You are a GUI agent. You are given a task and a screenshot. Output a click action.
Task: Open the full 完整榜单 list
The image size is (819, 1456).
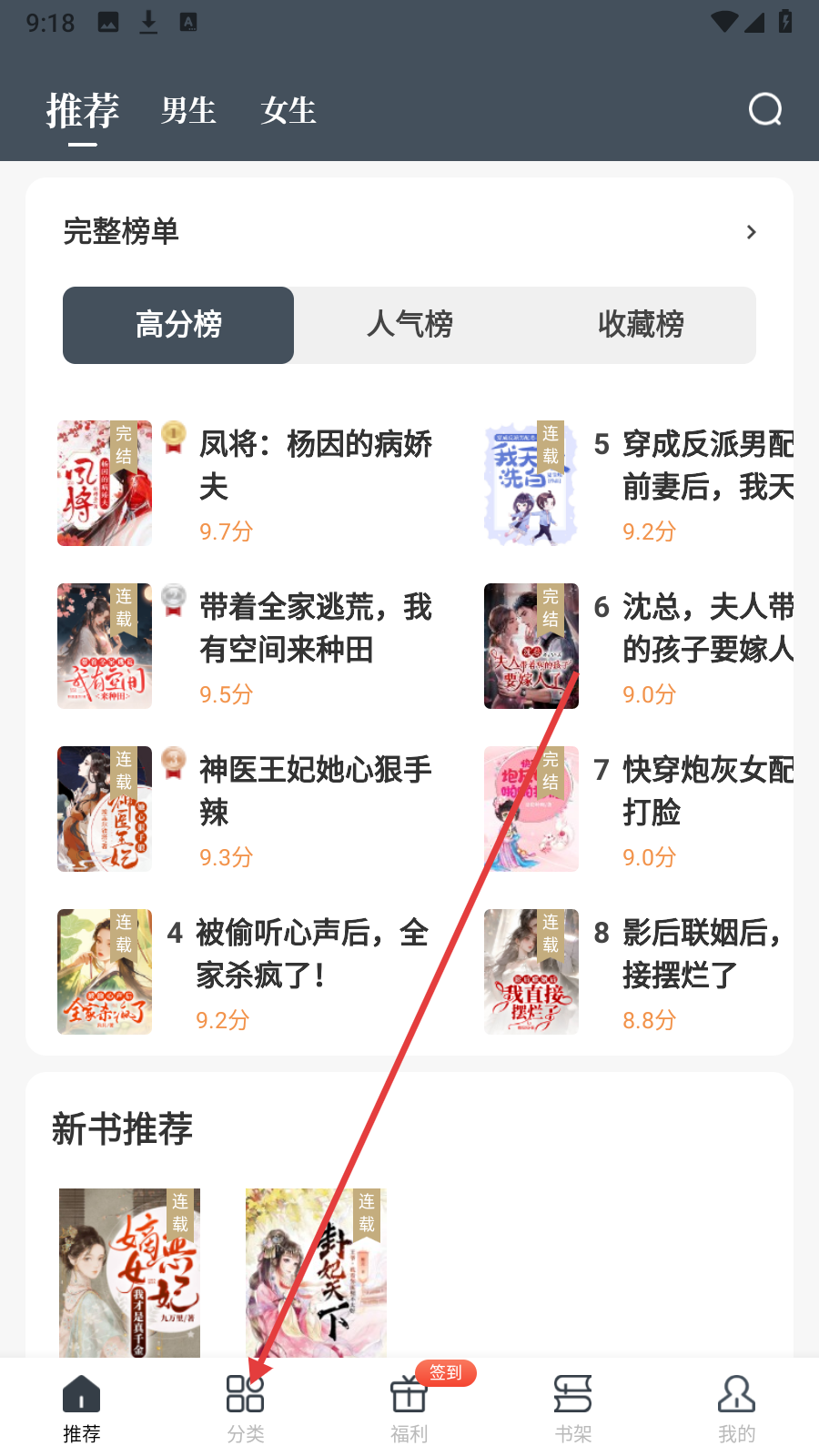coord(750,232)
